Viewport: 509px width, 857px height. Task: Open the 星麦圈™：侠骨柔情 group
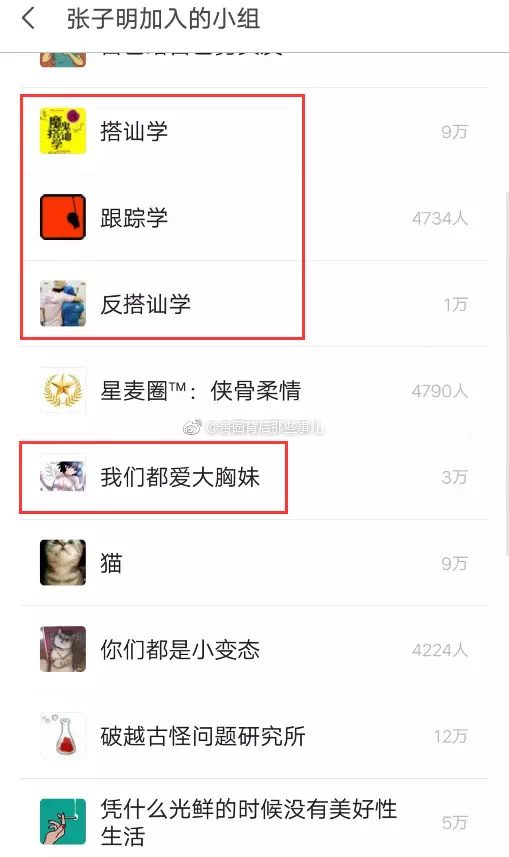pyautogui.click(x=254, y=390)
